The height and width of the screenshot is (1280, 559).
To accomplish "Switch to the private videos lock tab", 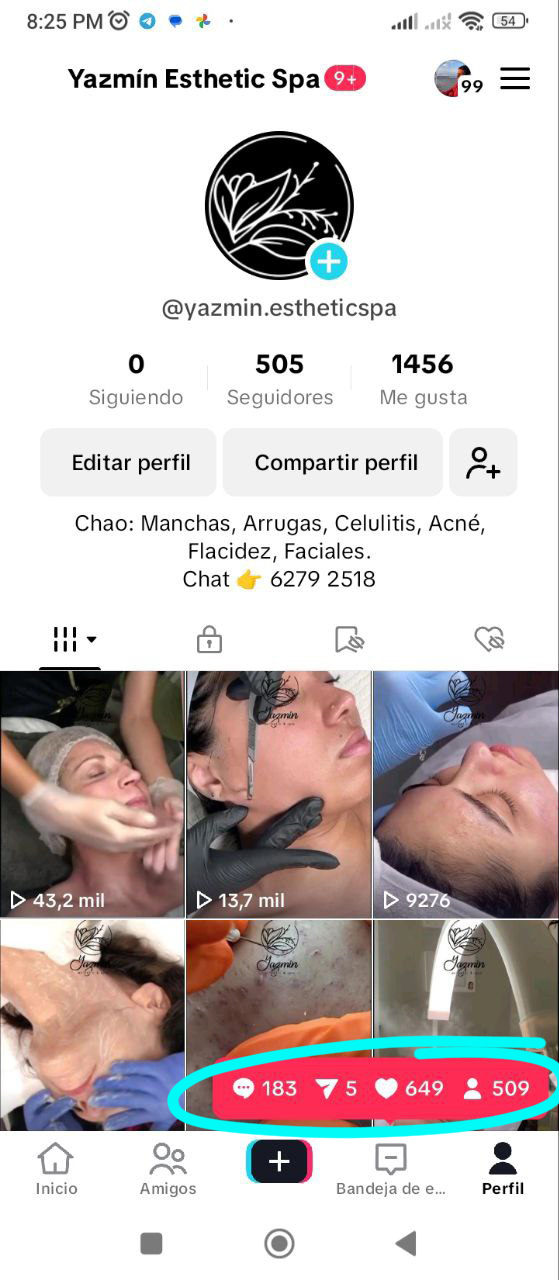I will tap(209, 639).
